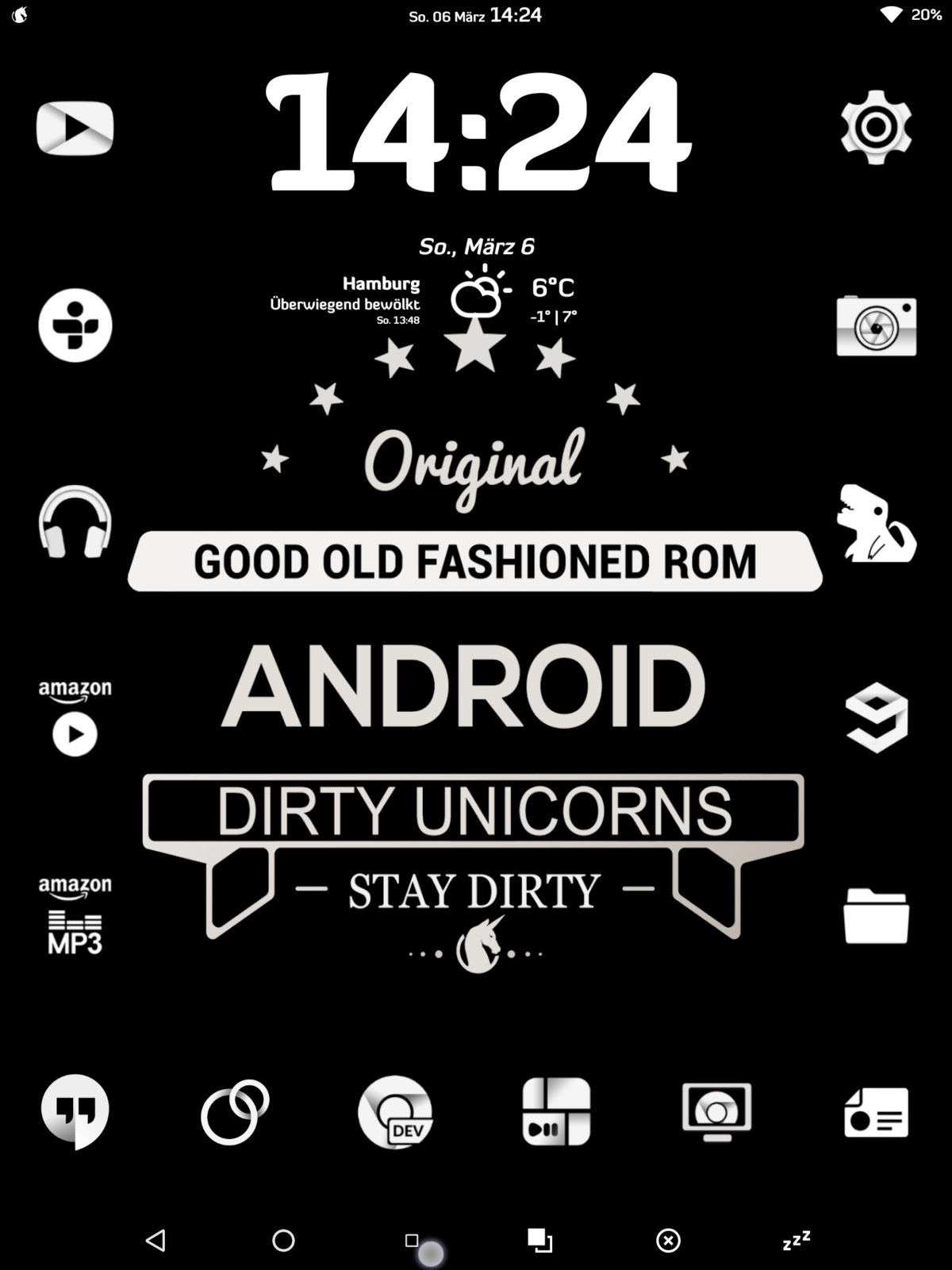Screen dimensions: 952x1270
Task: Open the YouTube app
Action: tap(75, 128)
